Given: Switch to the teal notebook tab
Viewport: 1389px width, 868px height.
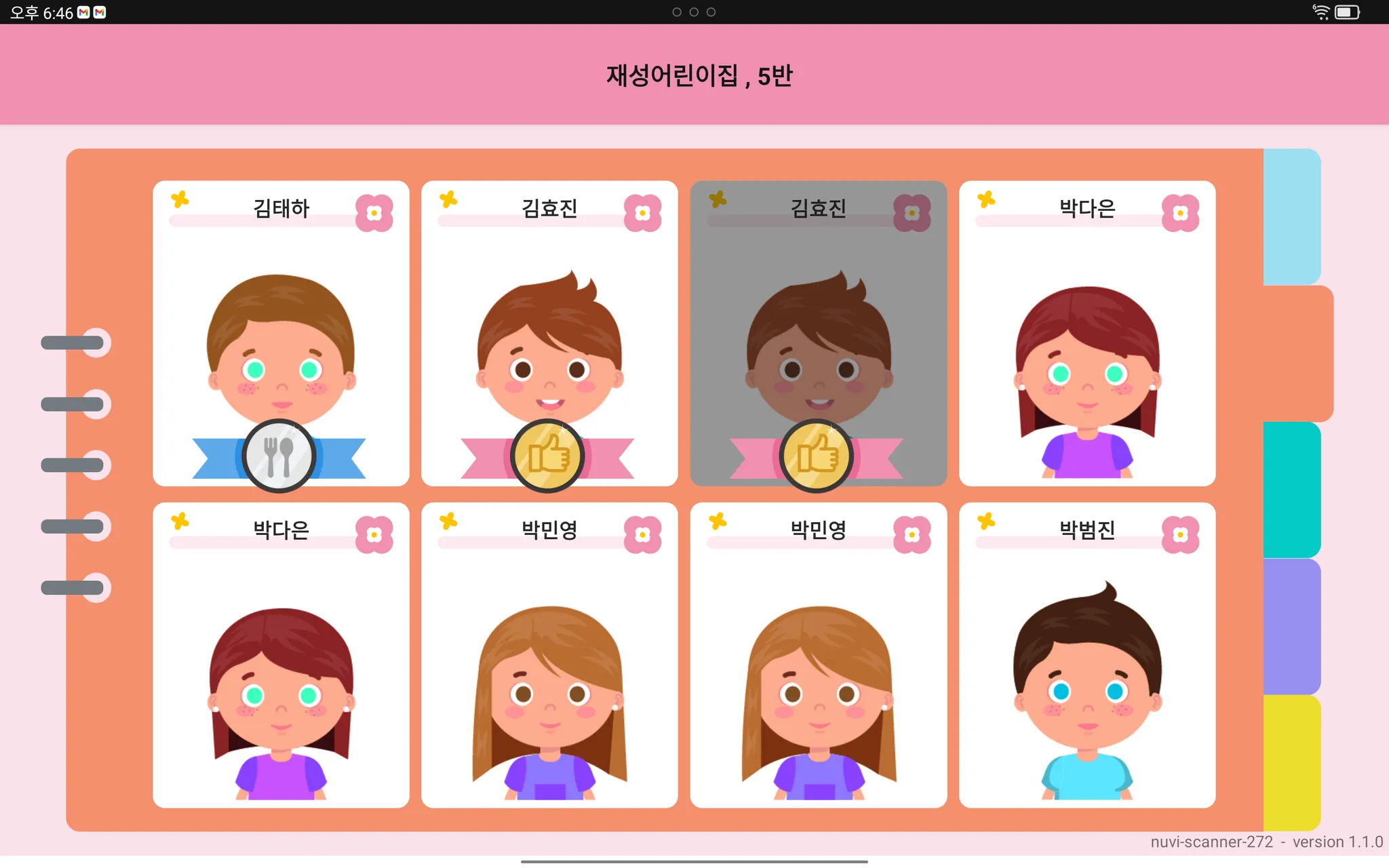Looking at the screenshot, I should (1291, 490).
